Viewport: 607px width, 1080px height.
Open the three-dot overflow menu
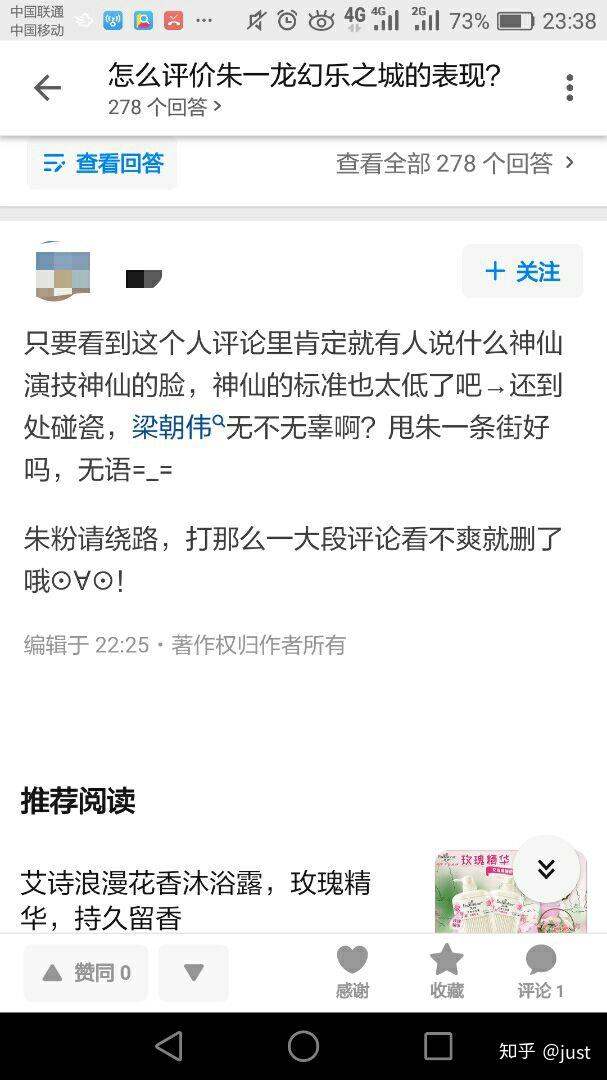point(569,87)
